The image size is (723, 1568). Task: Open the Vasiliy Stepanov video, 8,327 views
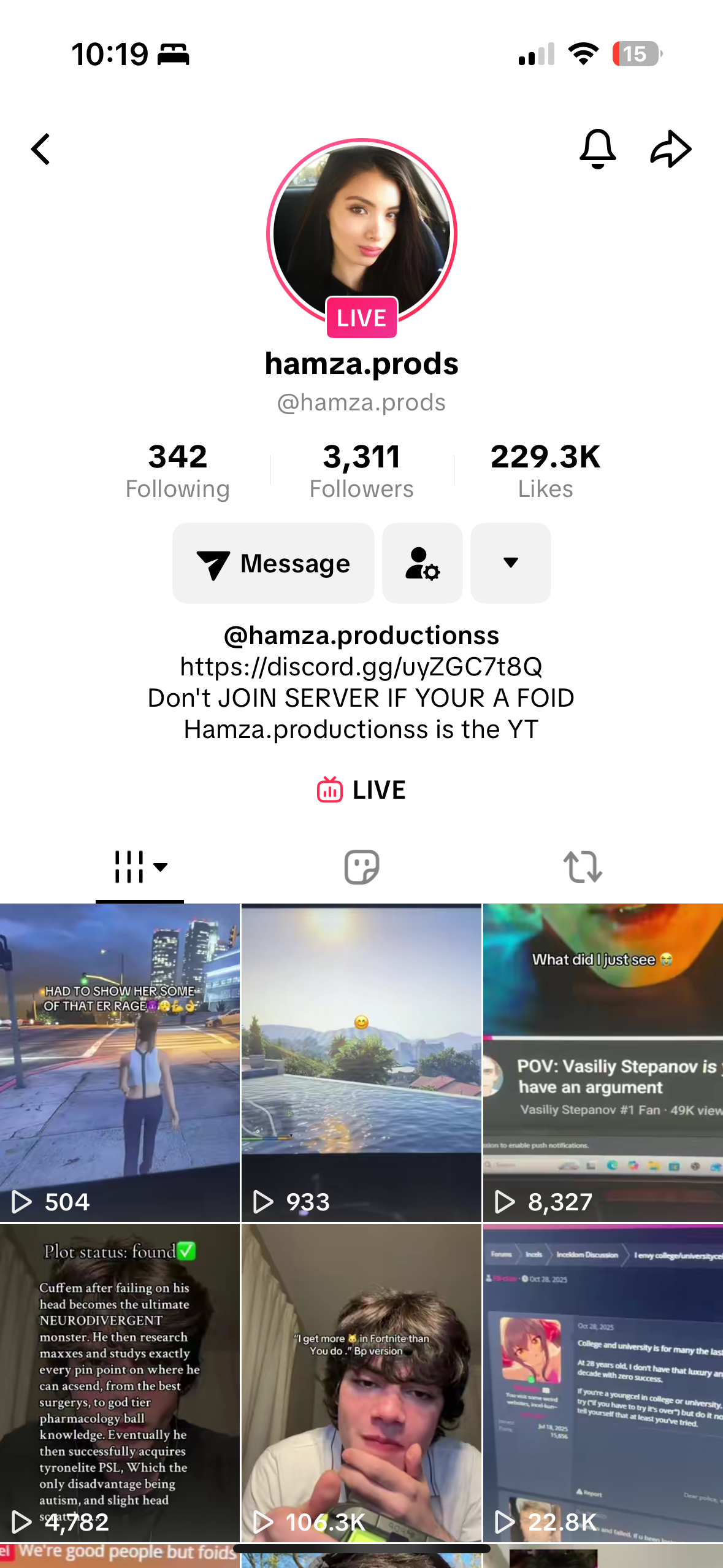coord(603,1063)
